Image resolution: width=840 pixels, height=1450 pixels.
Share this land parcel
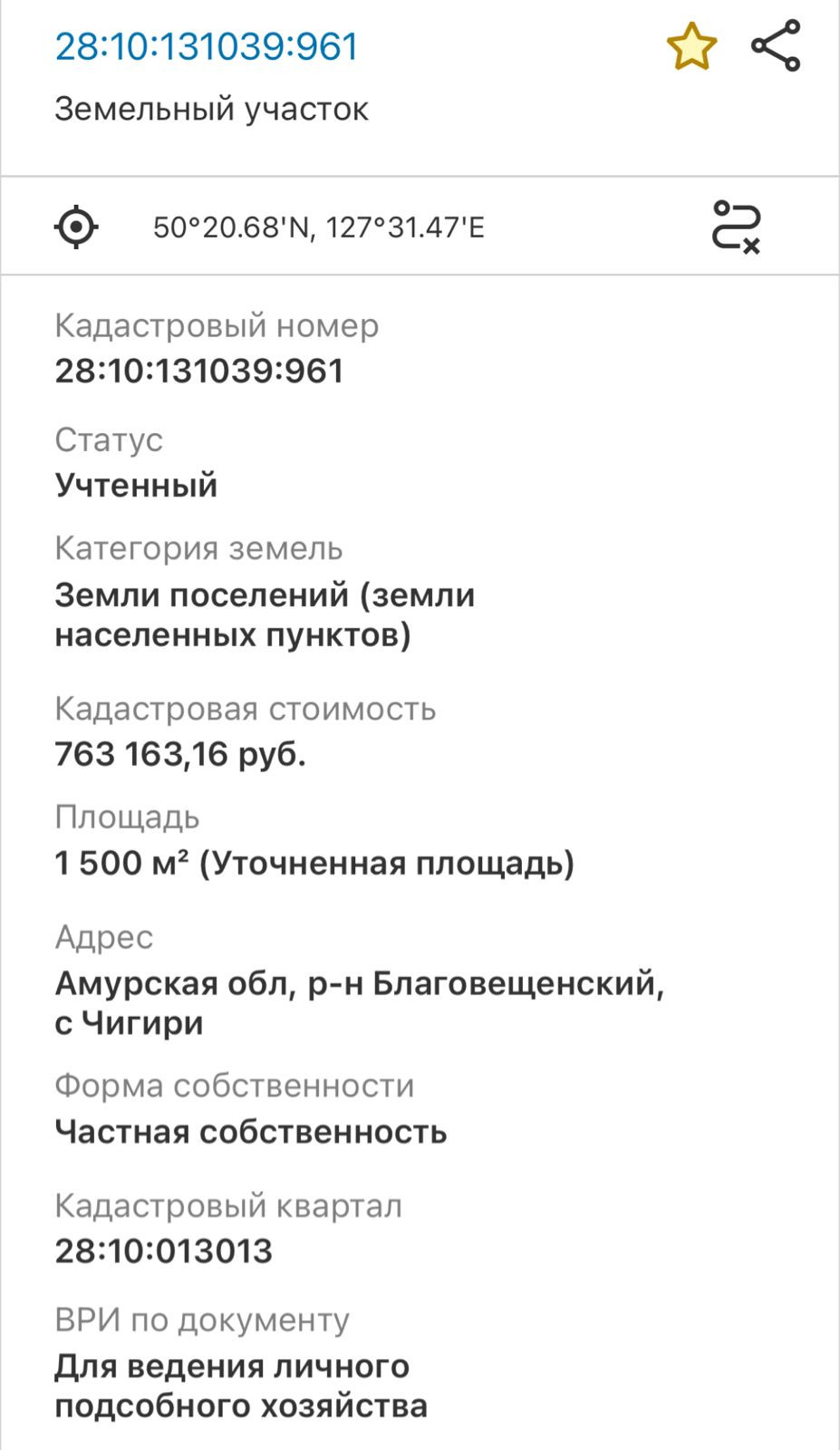pyautogui.click(x=776, y=45)
